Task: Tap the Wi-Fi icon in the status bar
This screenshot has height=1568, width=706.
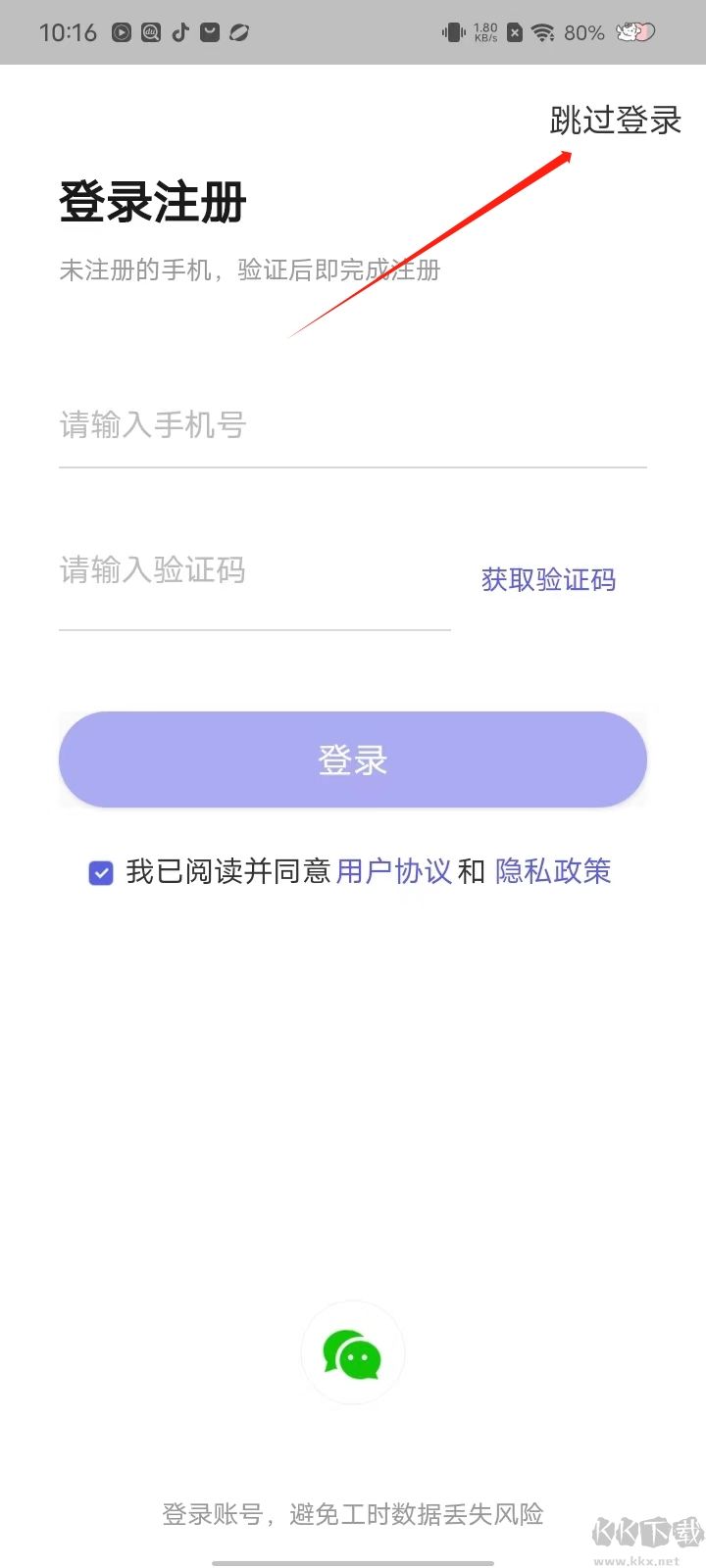Action: point(541,32)
